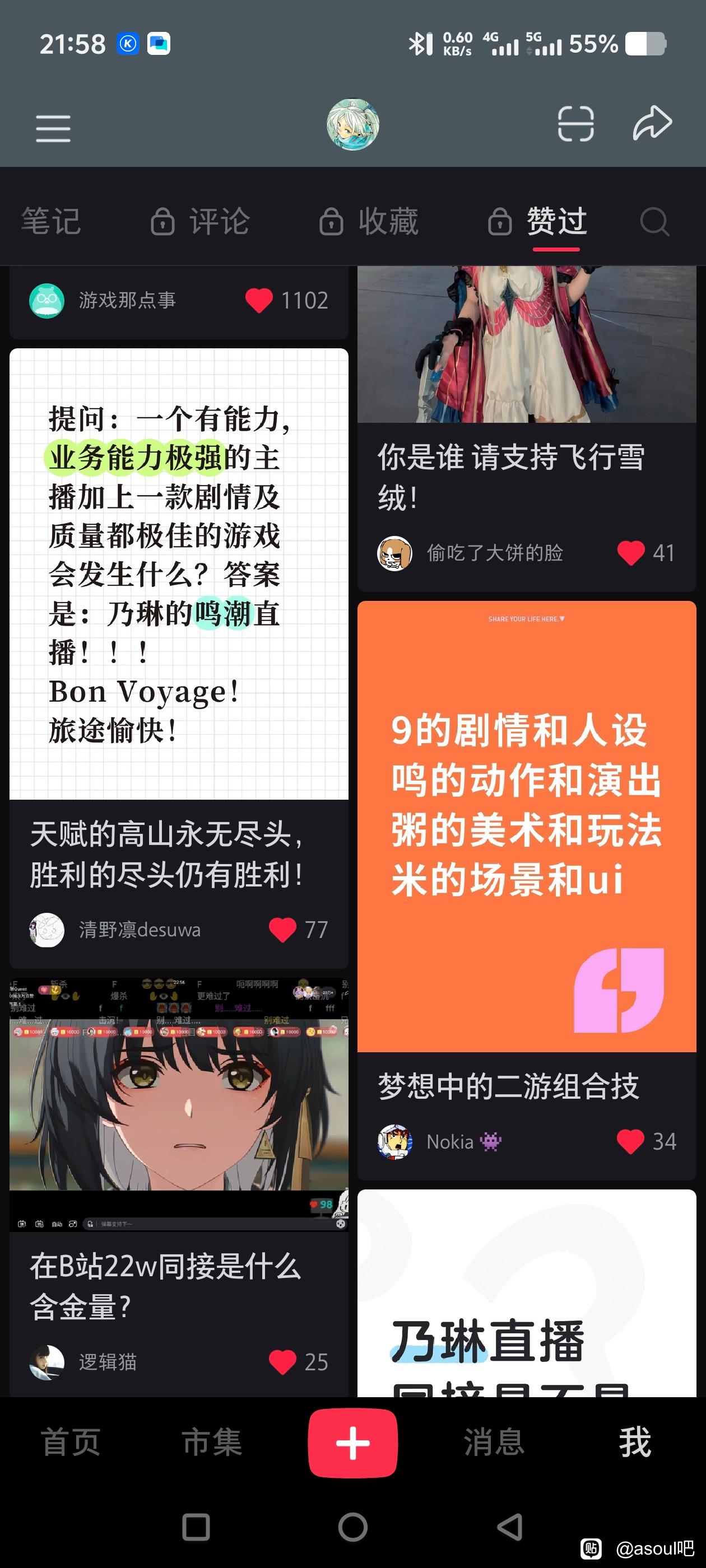Screen dimensions: 706x1568
Task: Search within liked notes
Action: (x=655, y=222)
